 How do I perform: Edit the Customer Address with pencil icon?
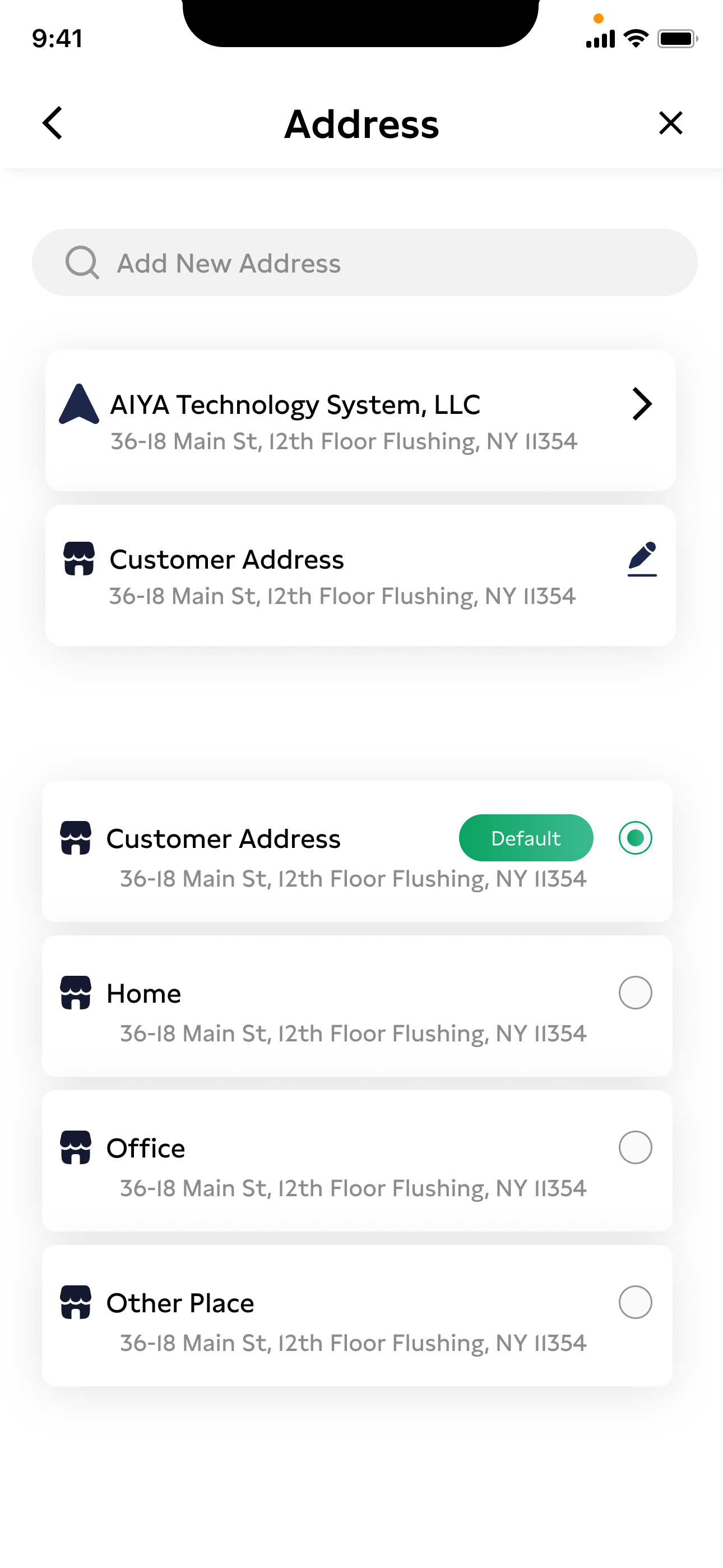click(x=641, y=559)
